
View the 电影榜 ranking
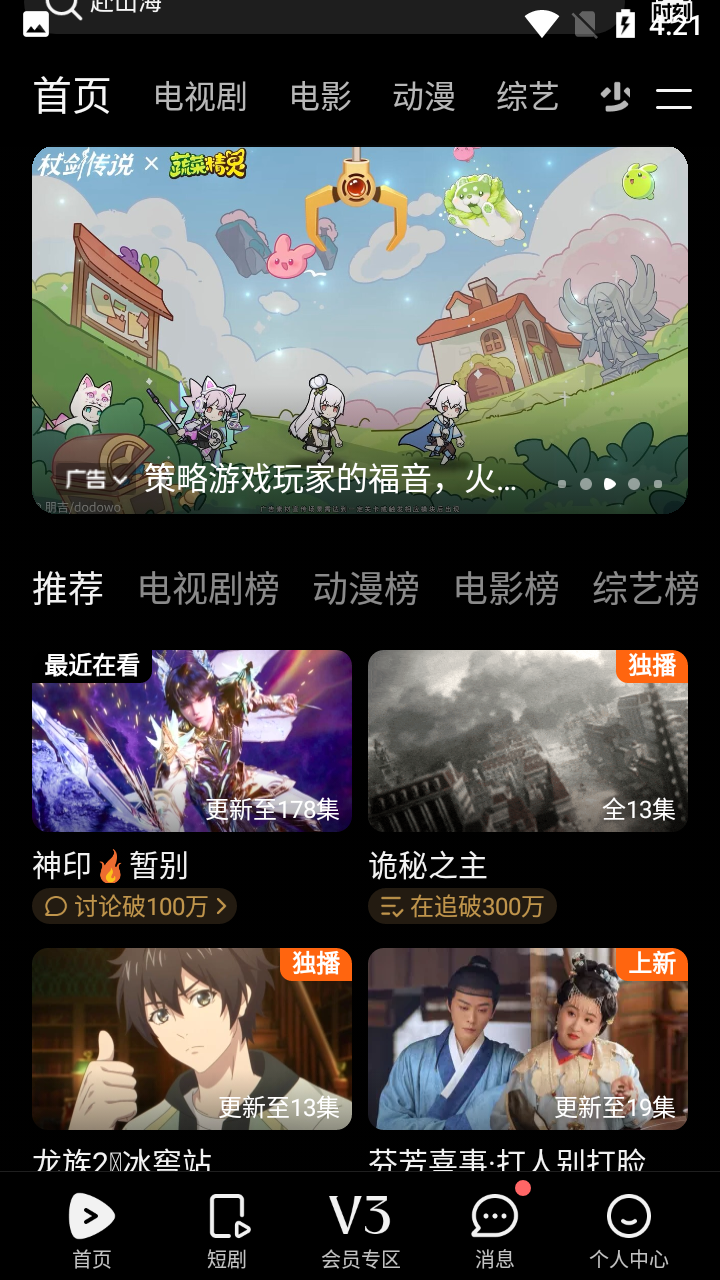click(506, 589)
